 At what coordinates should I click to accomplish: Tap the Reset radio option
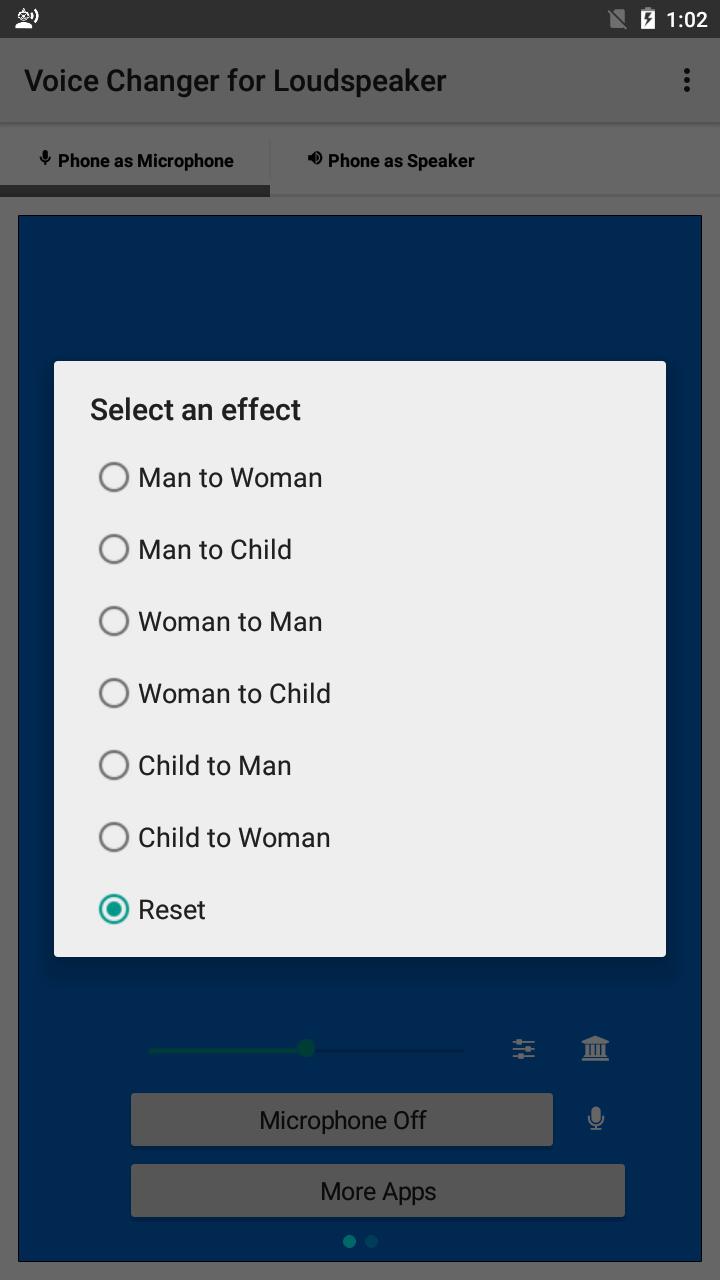coord(360,909)
